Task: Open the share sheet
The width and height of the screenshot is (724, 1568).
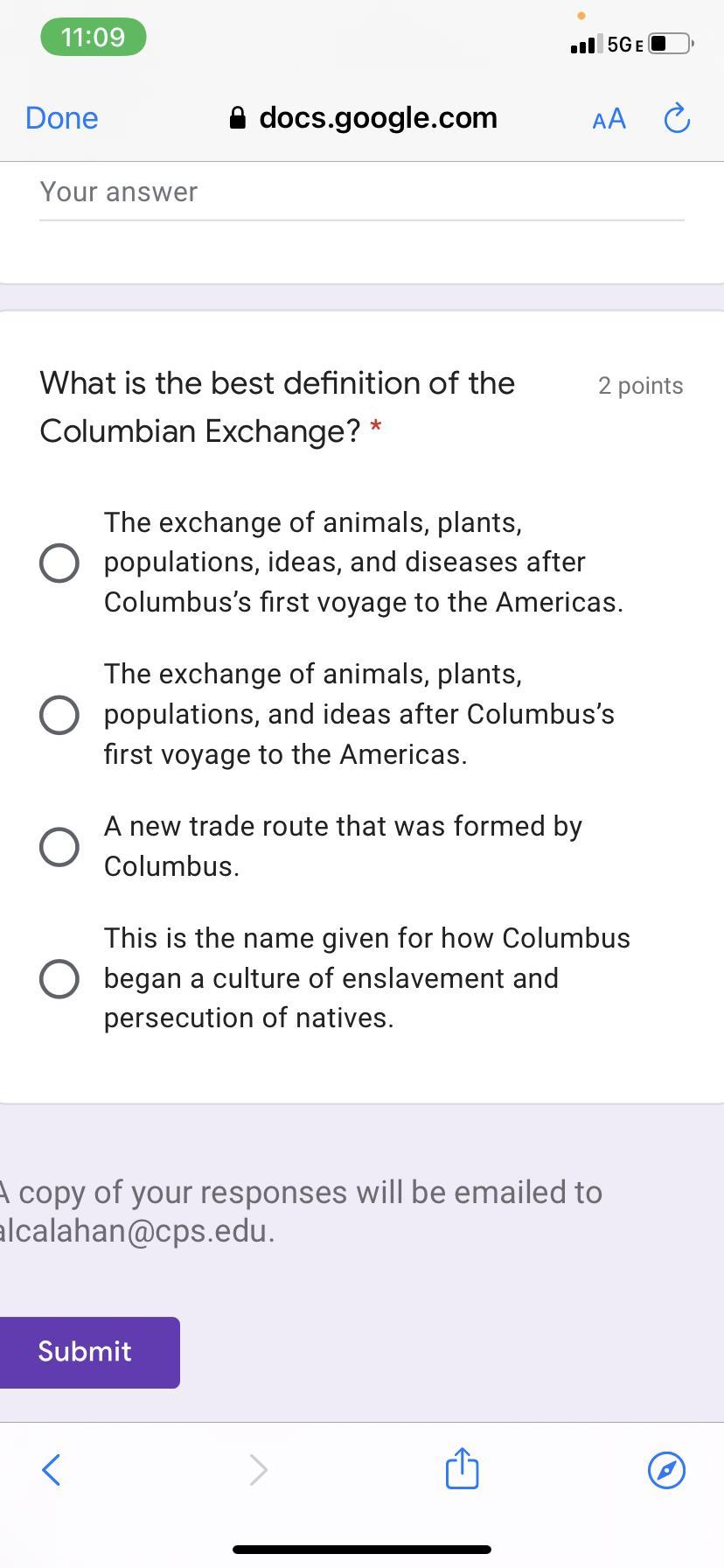Action: coord(462,1468)
